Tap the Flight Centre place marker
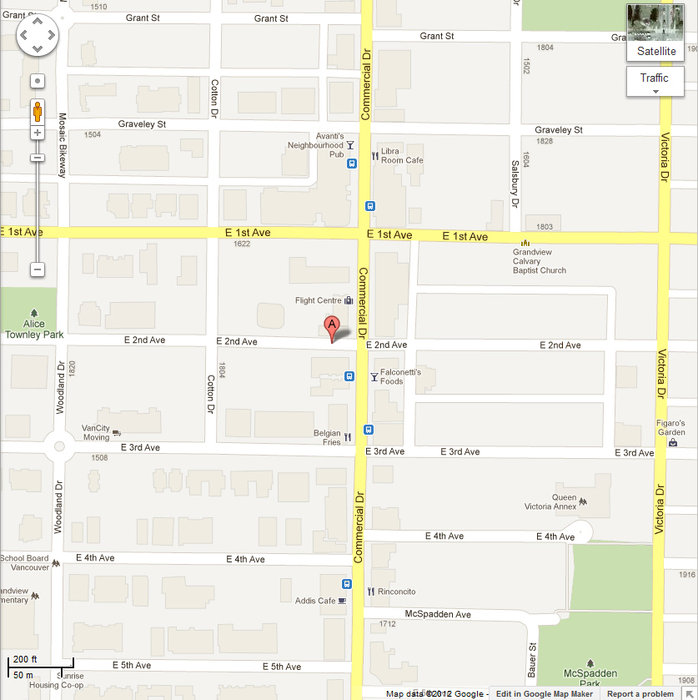This screenshot has width=698, height=700. tap(348, 300)
